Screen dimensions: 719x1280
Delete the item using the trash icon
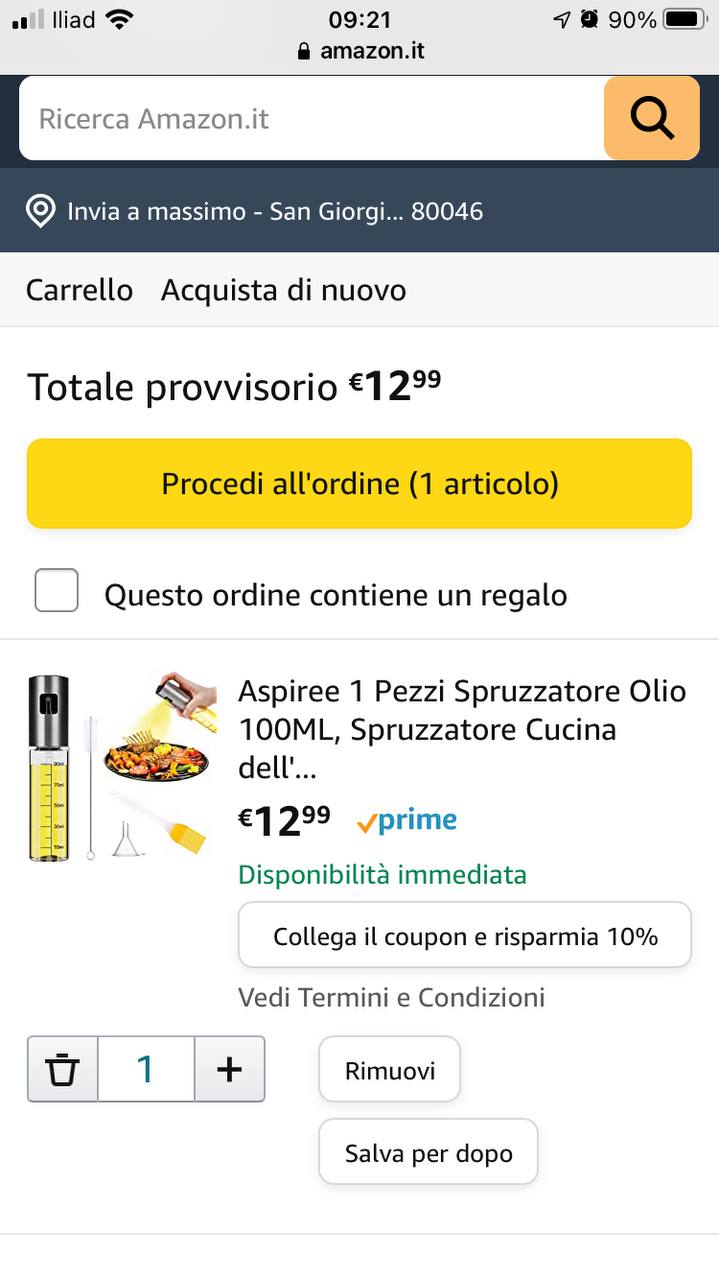[x=63, y=1069]
